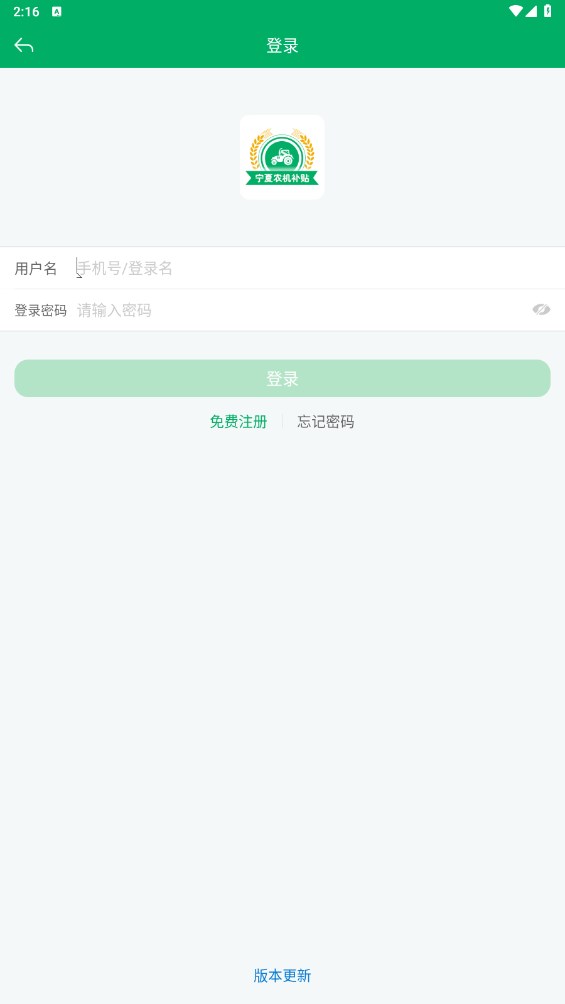Viewport: 565px width, 1004px height.
Task: Toggle password visibility with the eye icon
Action: tap(541, 310)
